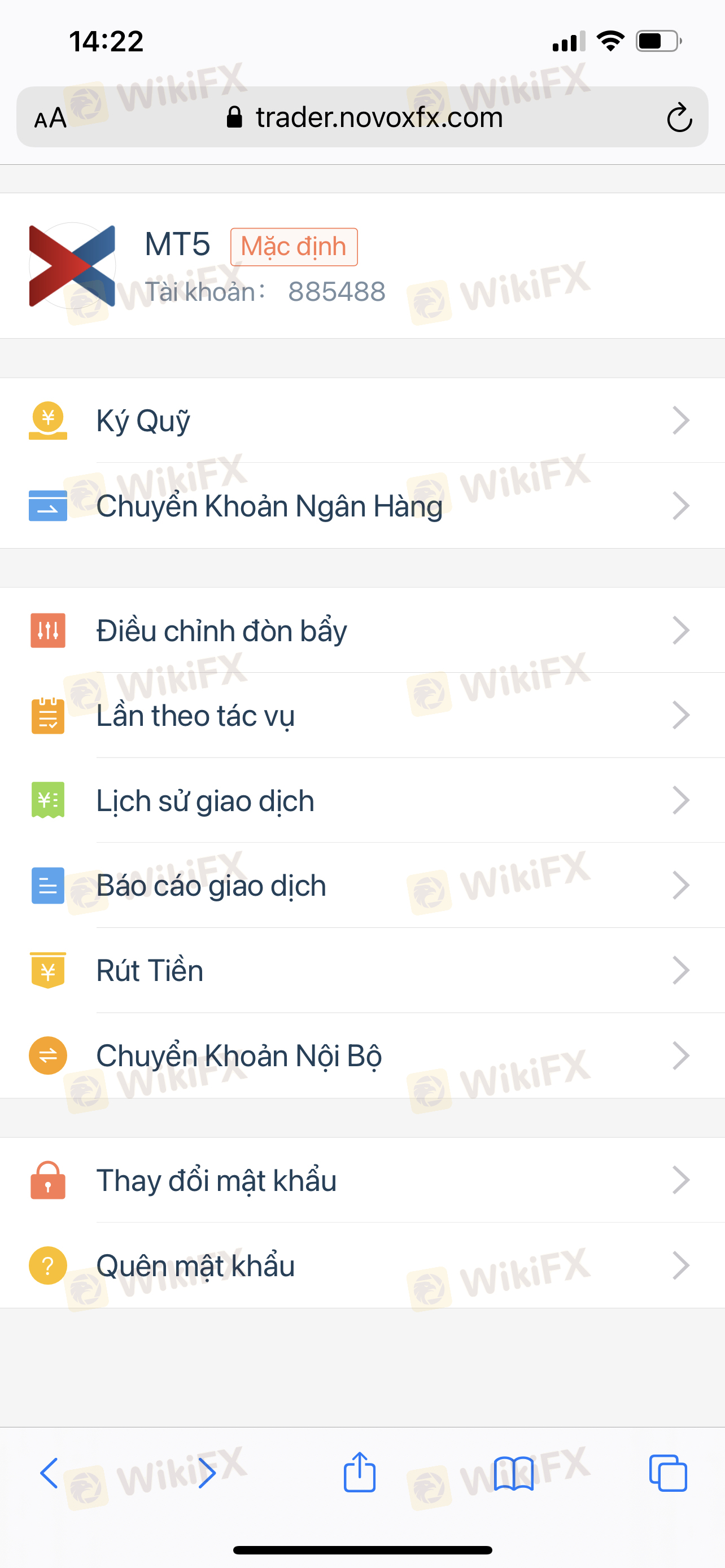This screenshot has height=1568, width=725.
Task: Open Báo cáo giao dịch
Action: click(x=362, y=886)
